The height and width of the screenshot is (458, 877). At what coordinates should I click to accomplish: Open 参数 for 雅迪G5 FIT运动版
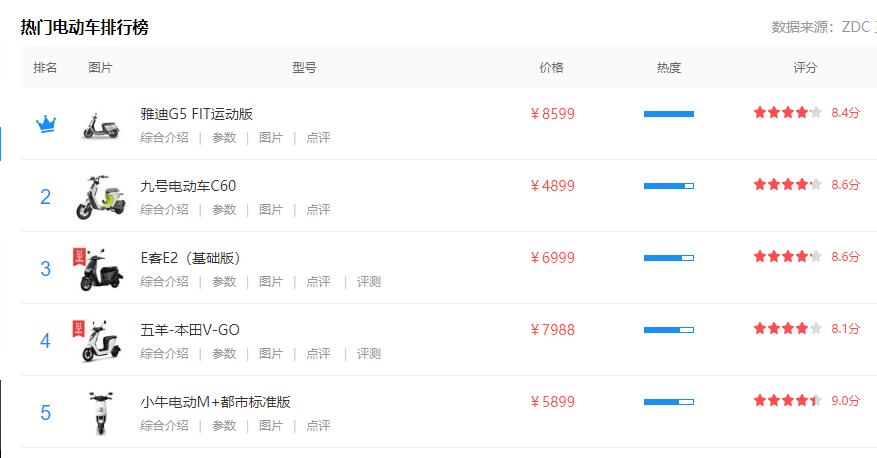click(224, 138)
